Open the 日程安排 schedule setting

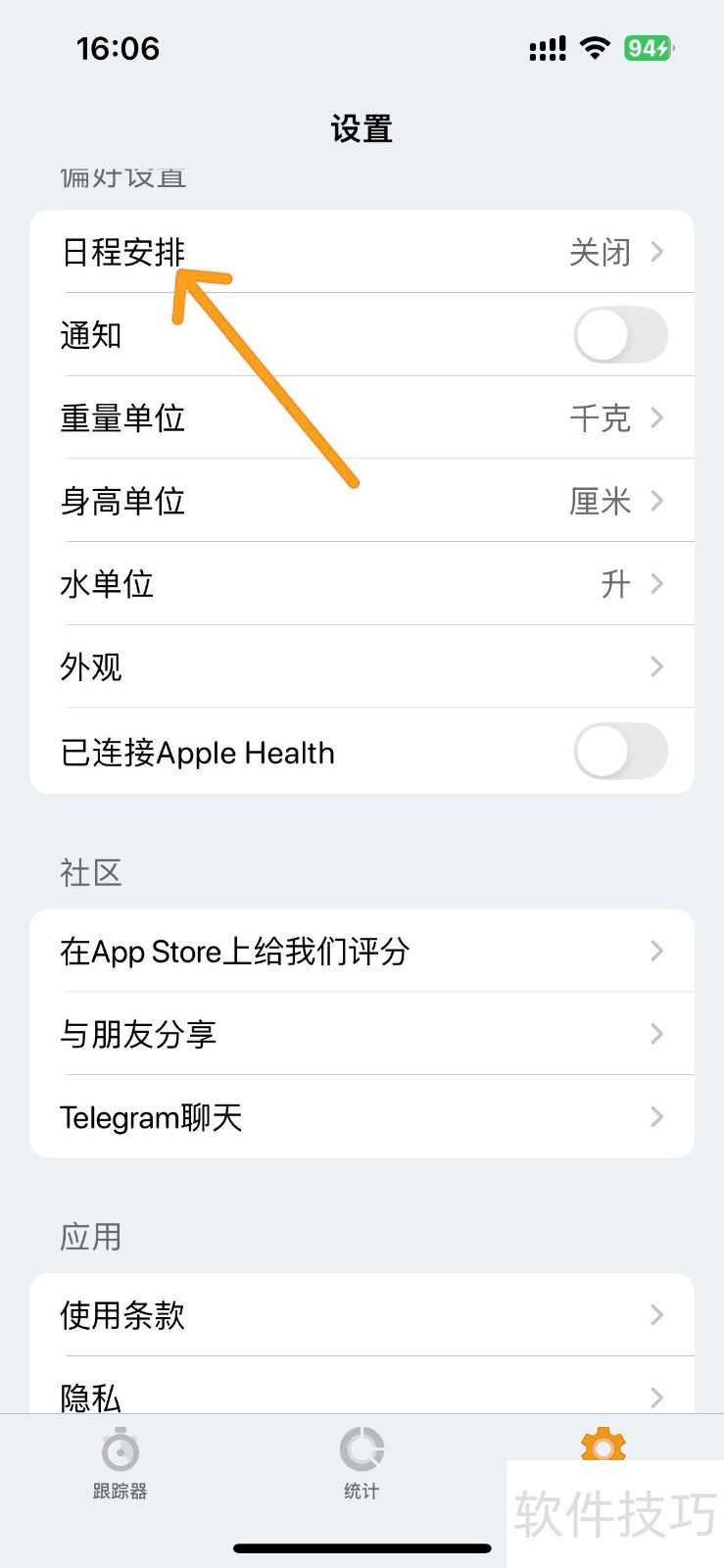coord(362,253)
